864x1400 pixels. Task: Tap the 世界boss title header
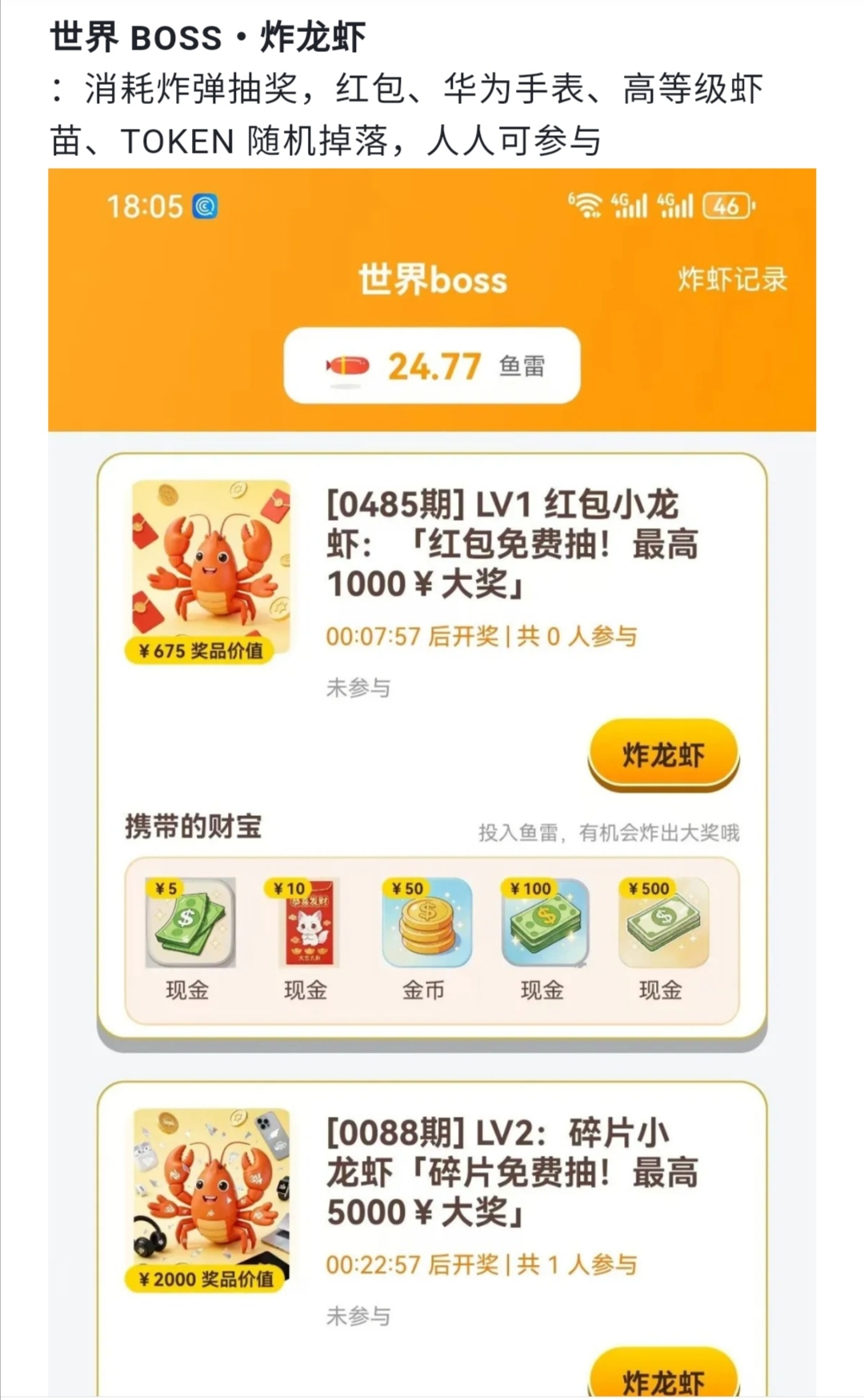click(x=432, y=280)
